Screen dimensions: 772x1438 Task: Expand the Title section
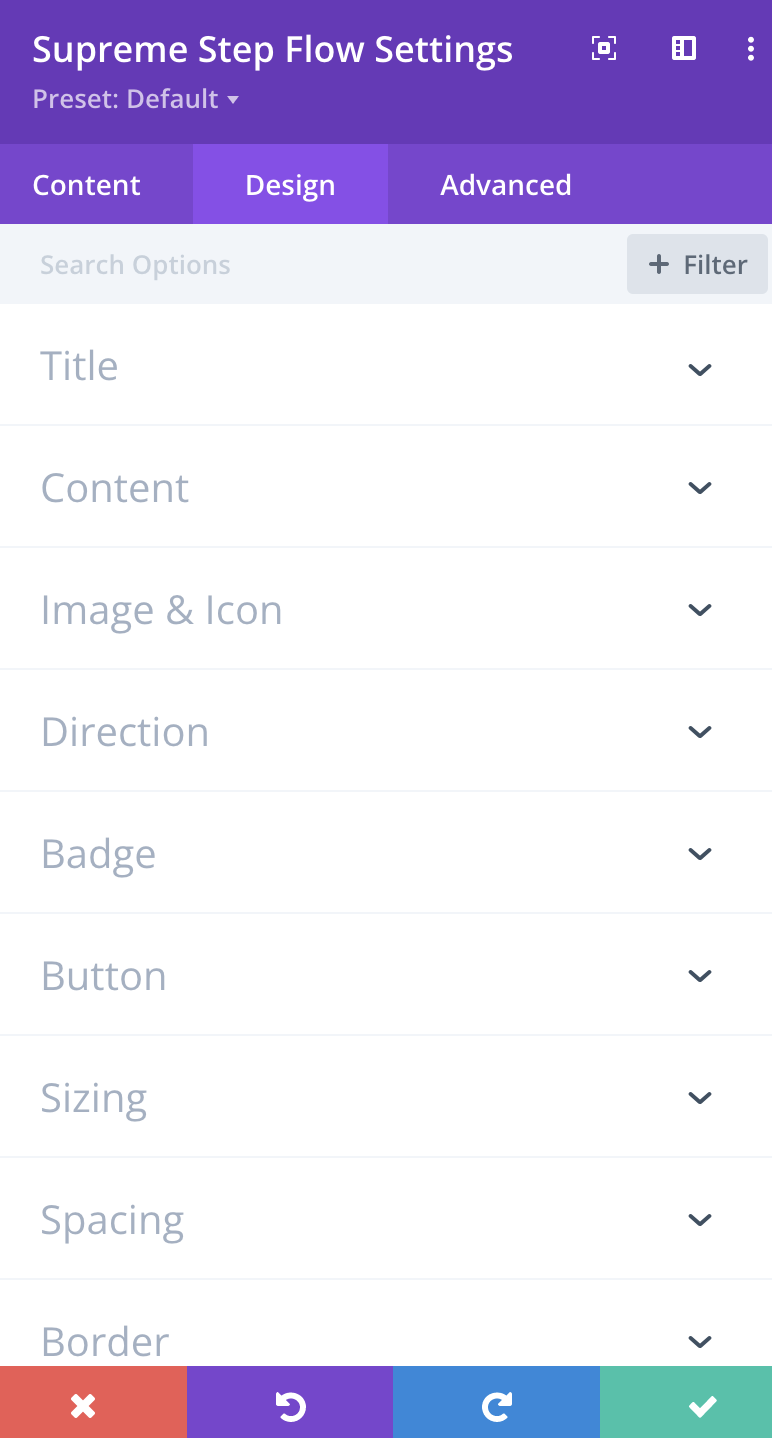(x=386, y=365)
